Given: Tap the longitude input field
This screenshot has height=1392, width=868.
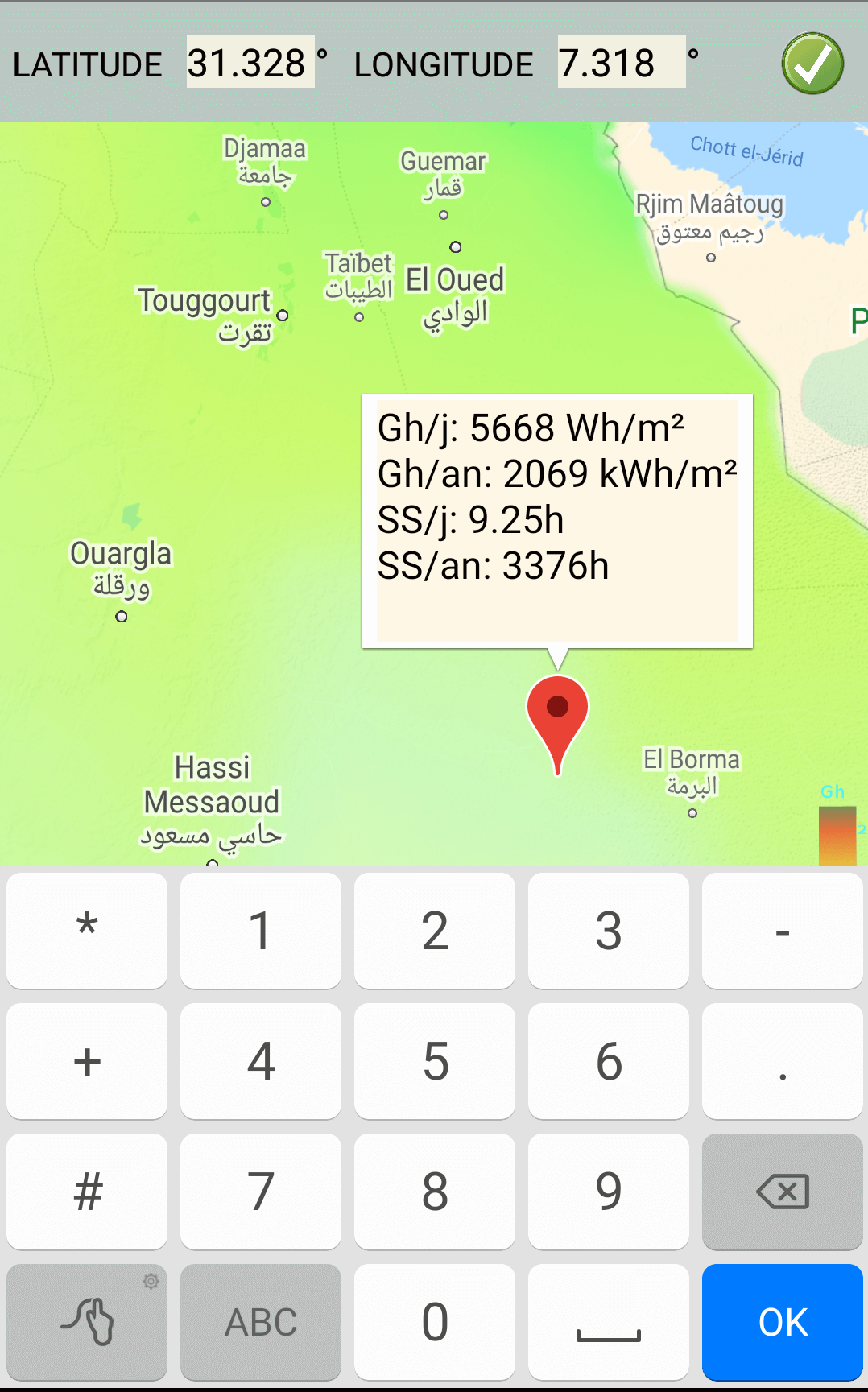Looking at the screenshot, I should 621,63.
